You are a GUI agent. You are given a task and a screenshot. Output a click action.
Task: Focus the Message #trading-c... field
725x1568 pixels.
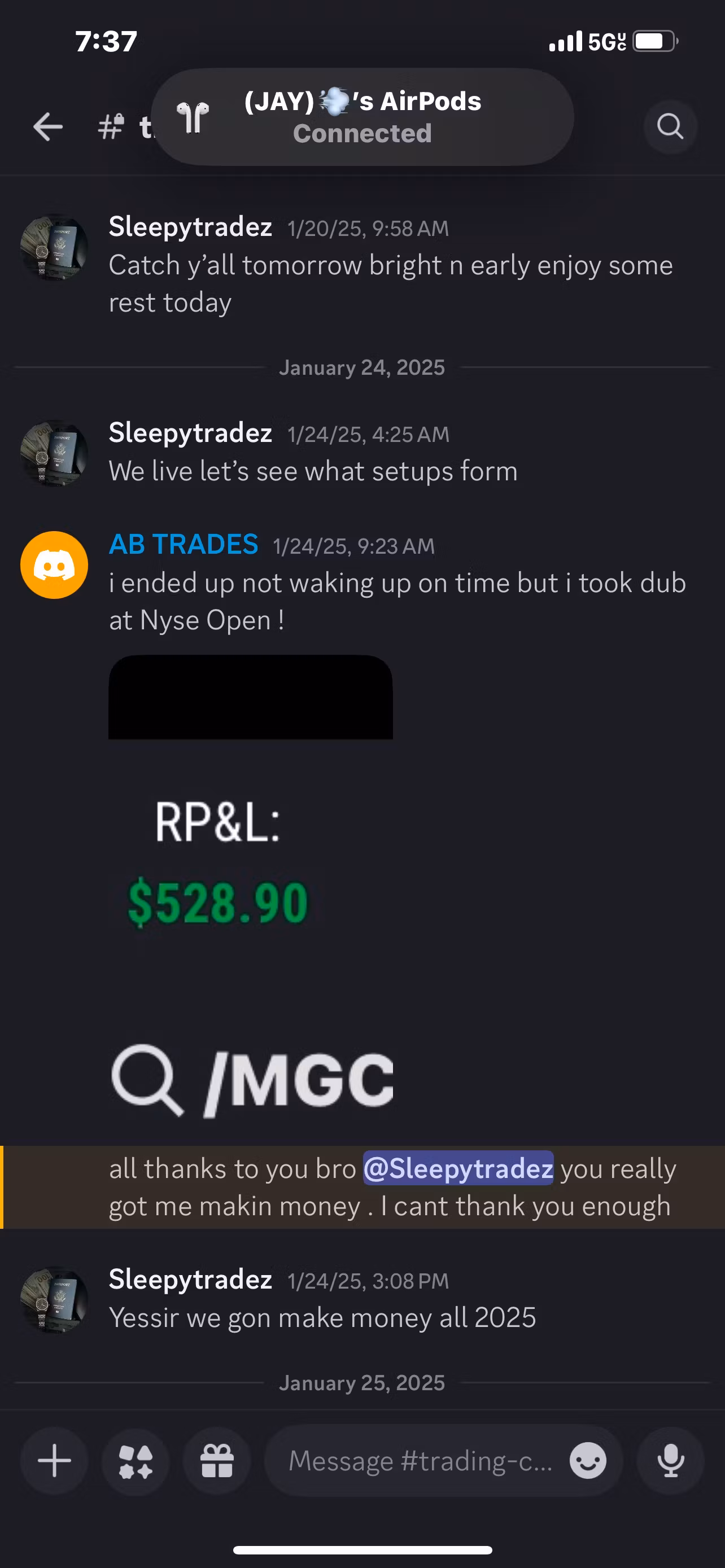click(420, 1461)
